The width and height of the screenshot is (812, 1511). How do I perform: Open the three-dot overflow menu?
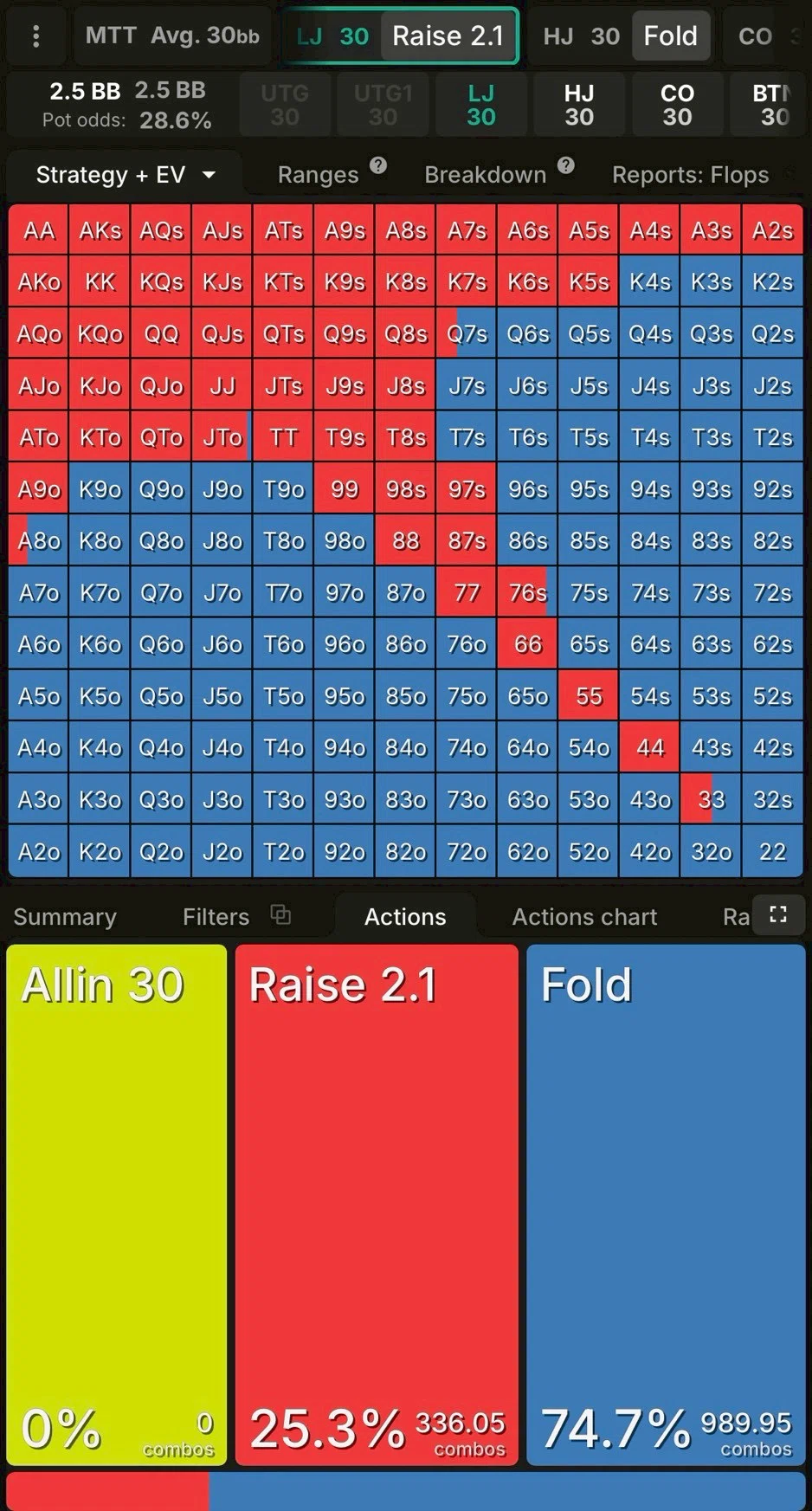(x=35, y=36)
